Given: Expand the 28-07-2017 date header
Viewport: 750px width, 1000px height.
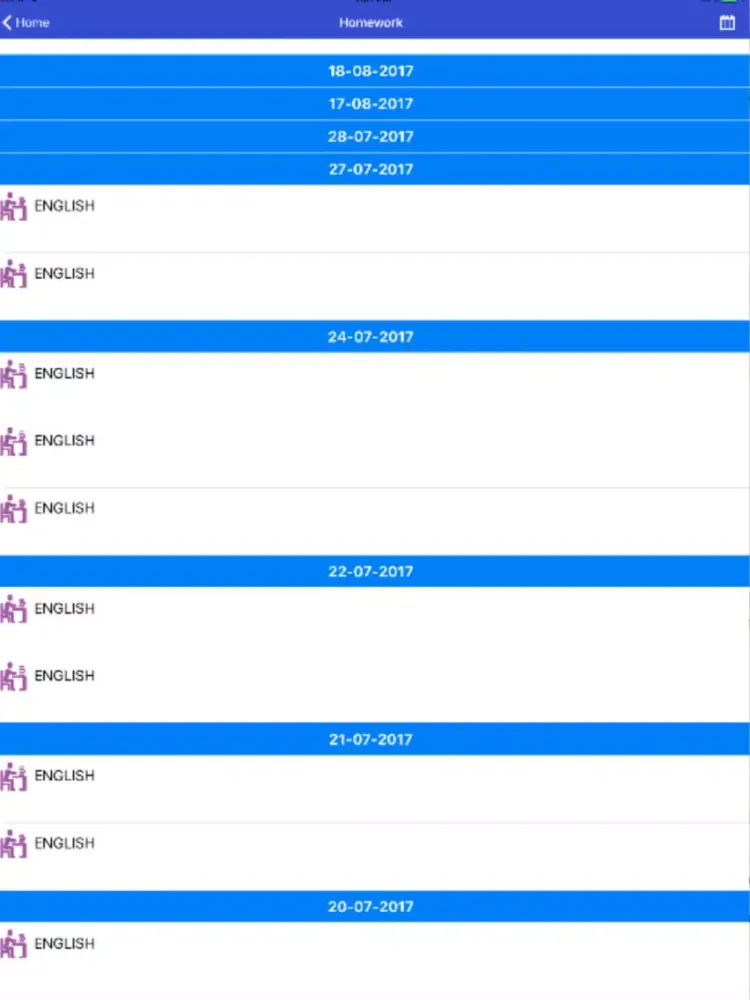Looking at the screenshot, I should (x=371, y=137).
